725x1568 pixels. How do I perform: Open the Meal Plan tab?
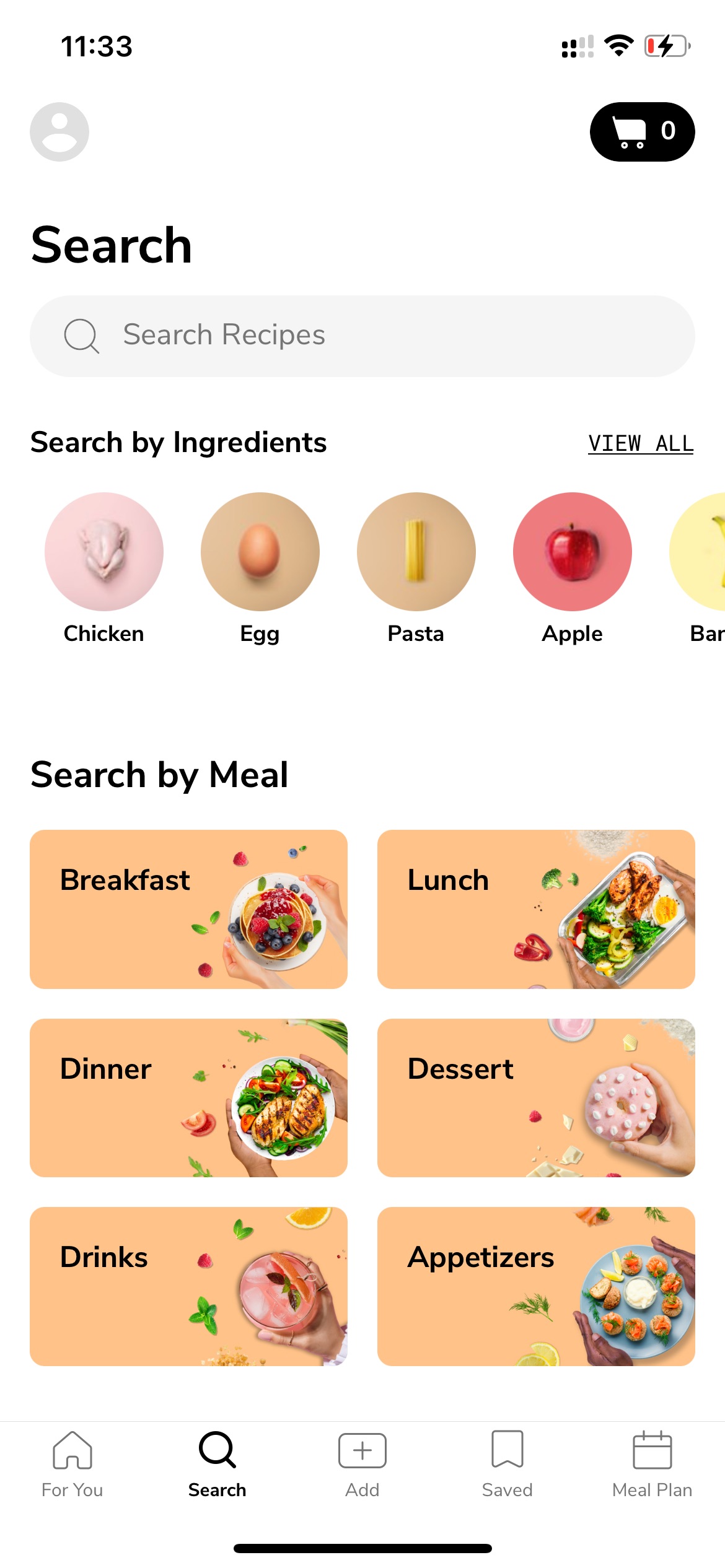[x=652, y=1465]
